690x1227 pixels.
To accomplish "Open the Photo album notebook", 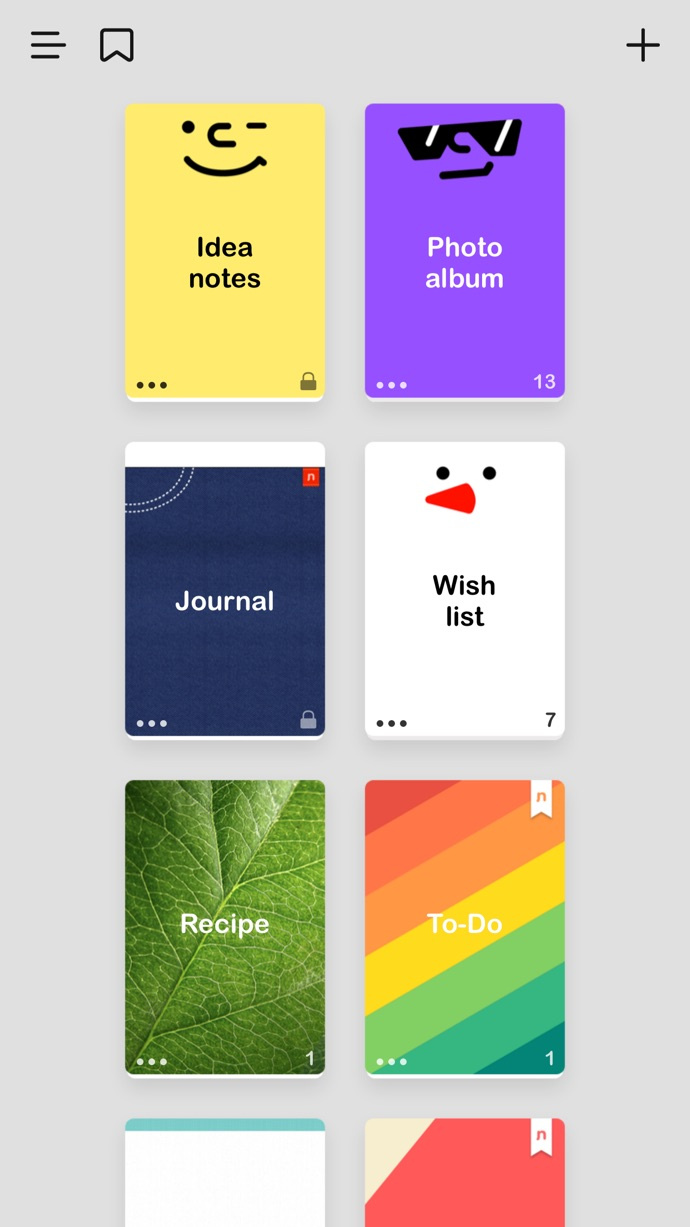I will click(x=465, y=262).
